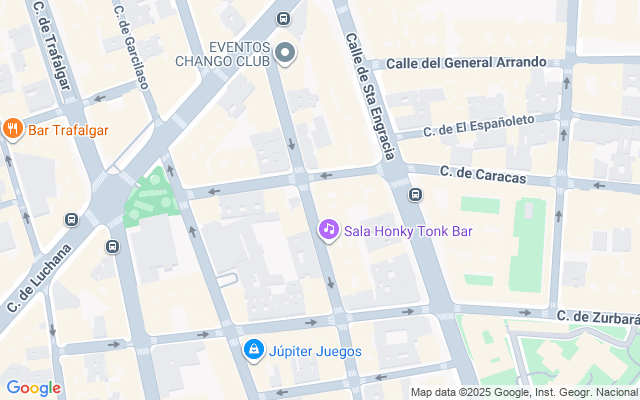Open the Bar Trafalgar restaurant marker

coord(13,129)
